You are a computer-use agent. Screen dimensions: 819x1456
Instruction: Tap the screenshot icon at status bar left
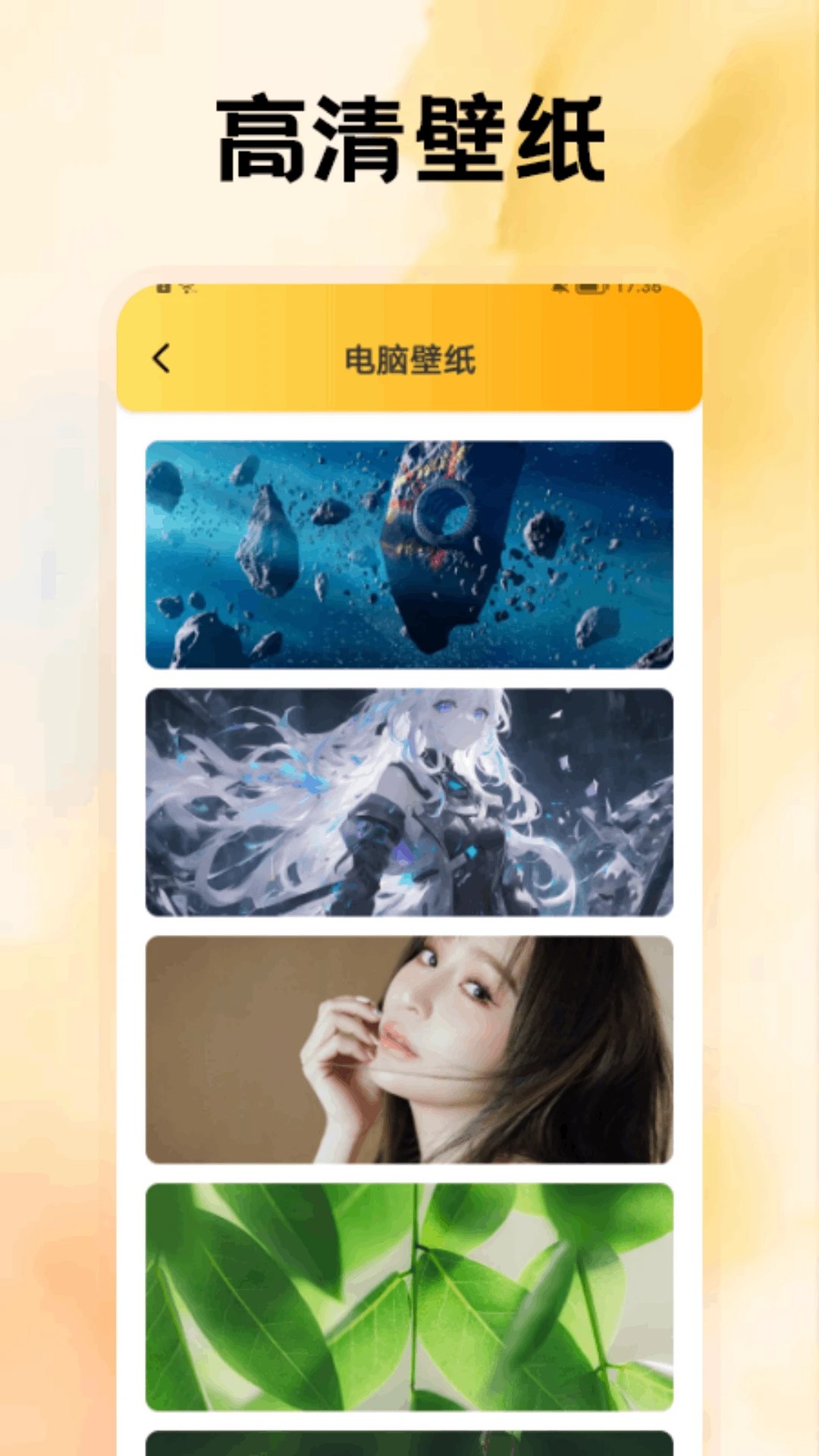(x=163, y=289)
